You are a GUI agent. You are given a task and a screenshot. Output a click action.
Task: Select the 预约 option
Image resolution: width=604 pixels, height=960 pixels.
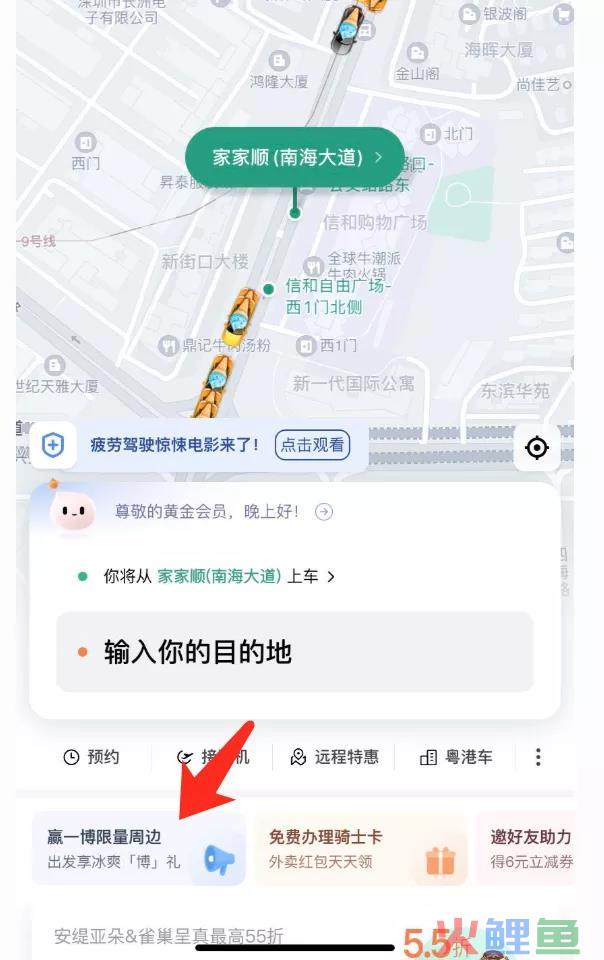tap(92, 757)
